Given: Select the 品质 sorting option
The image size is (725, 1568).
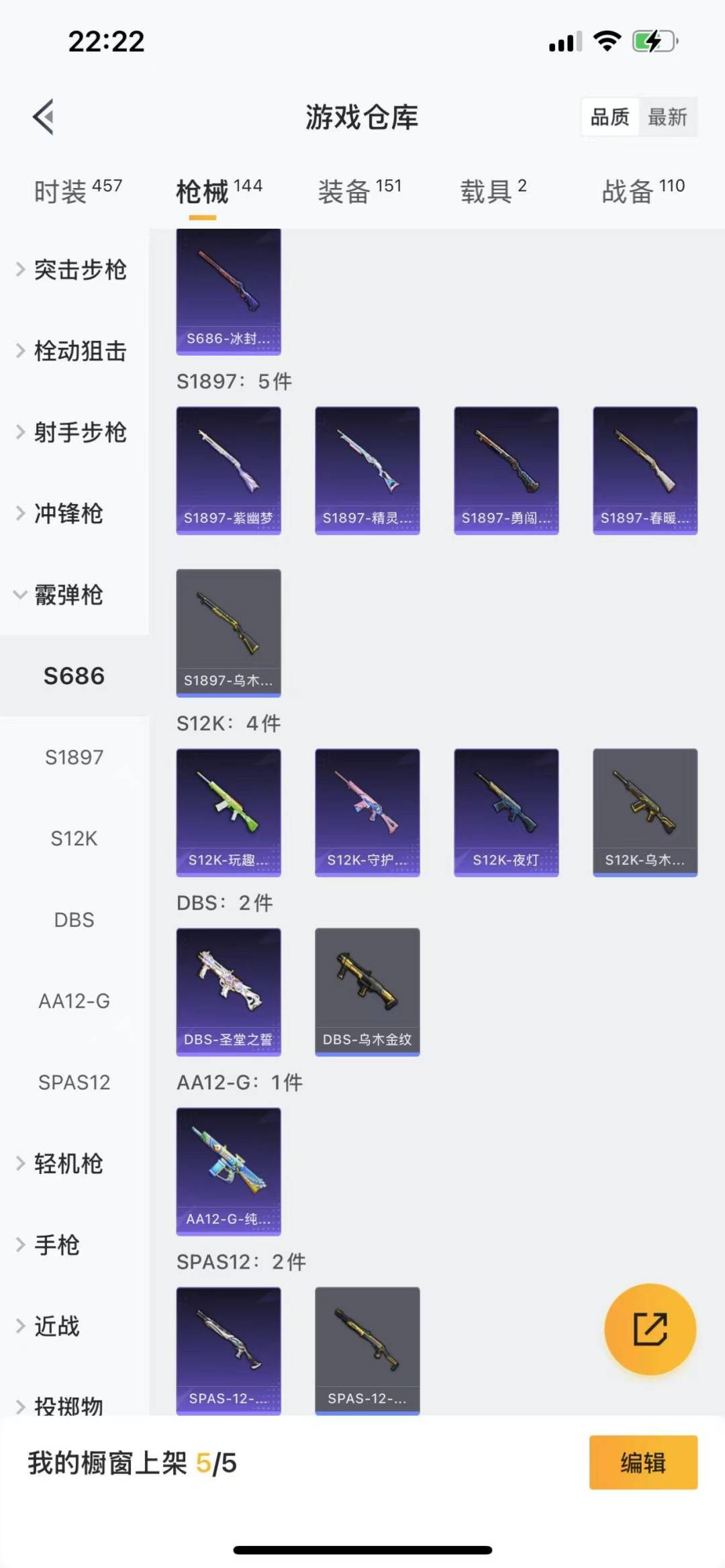Looking at the screenshot, I should (x=610, y=117).
